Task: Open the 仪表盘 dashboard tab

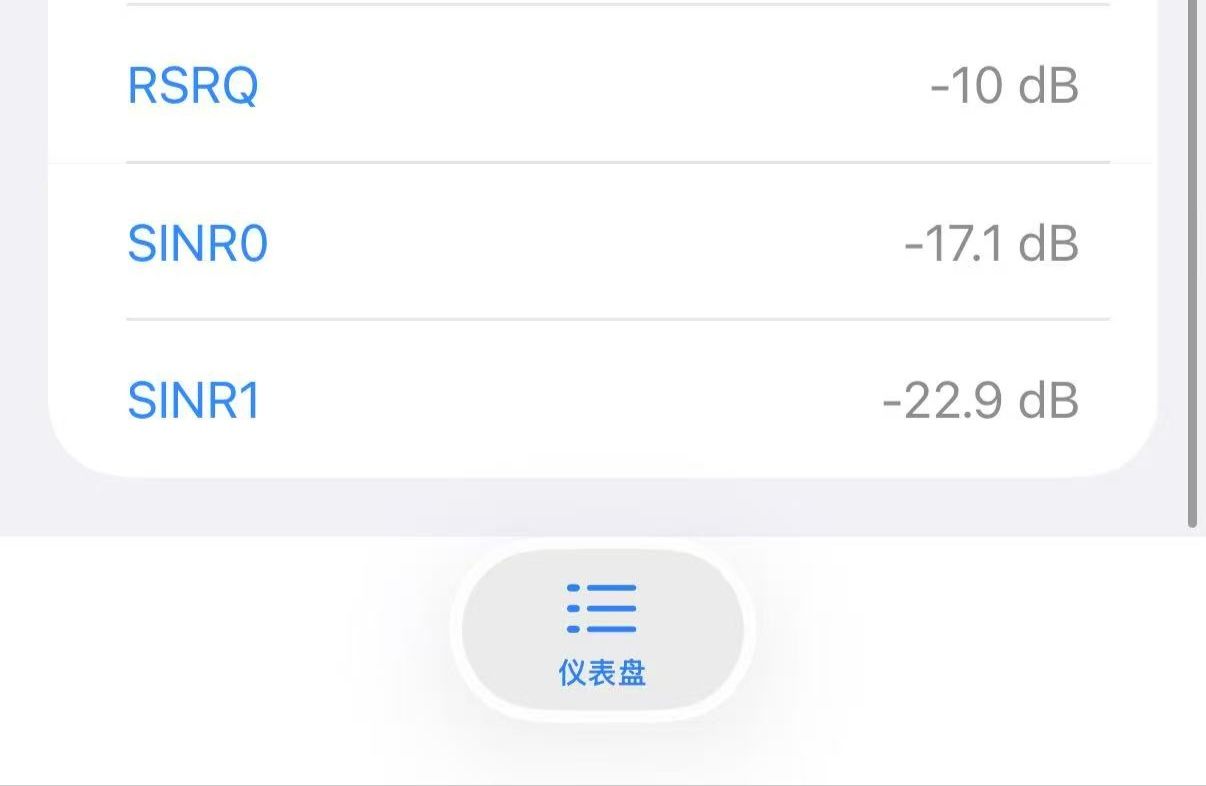Action: (602, 632)
